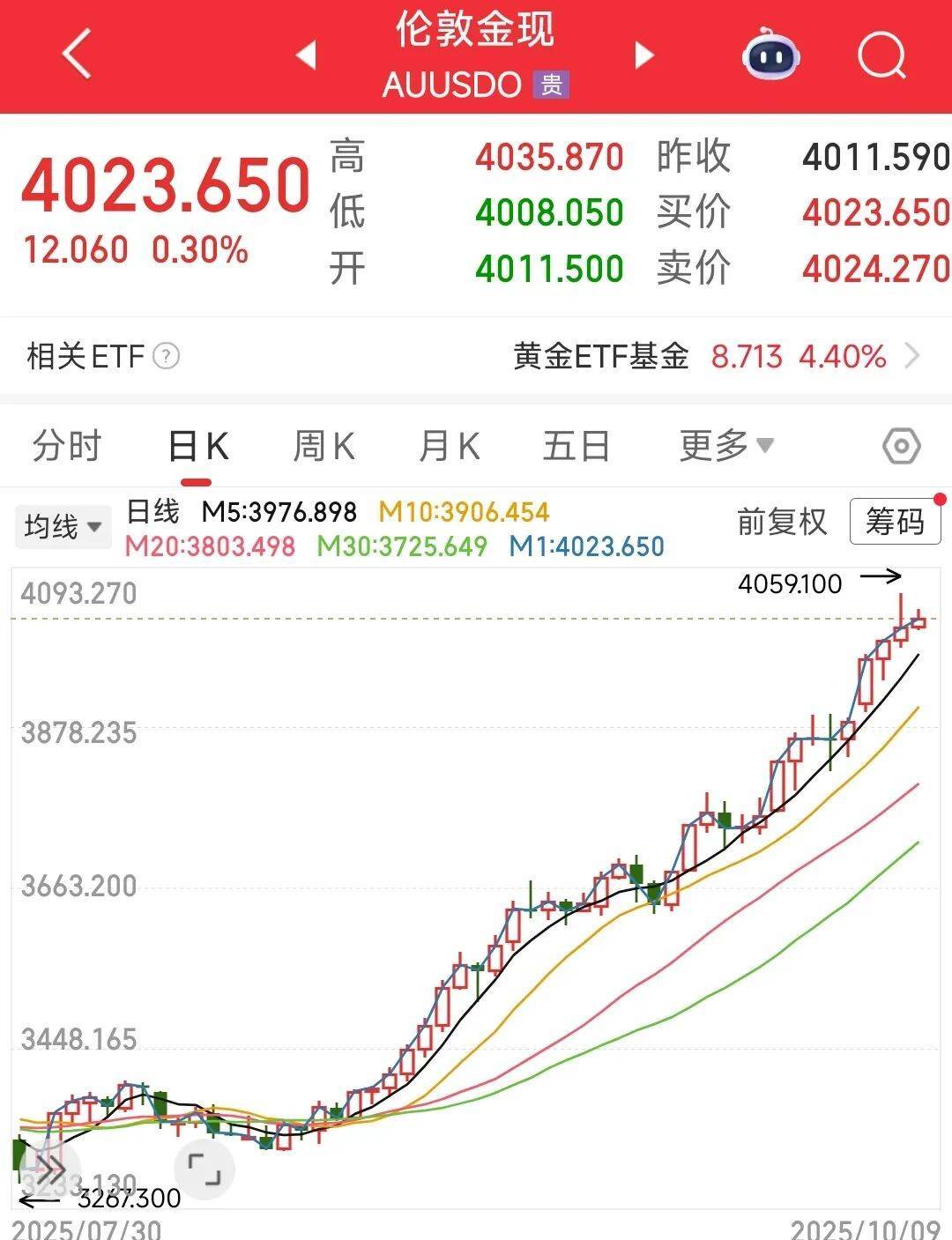This screenshot has width=952, height=1240.
Task: Expand chart to fullscreen
Action: (205, 1170)
